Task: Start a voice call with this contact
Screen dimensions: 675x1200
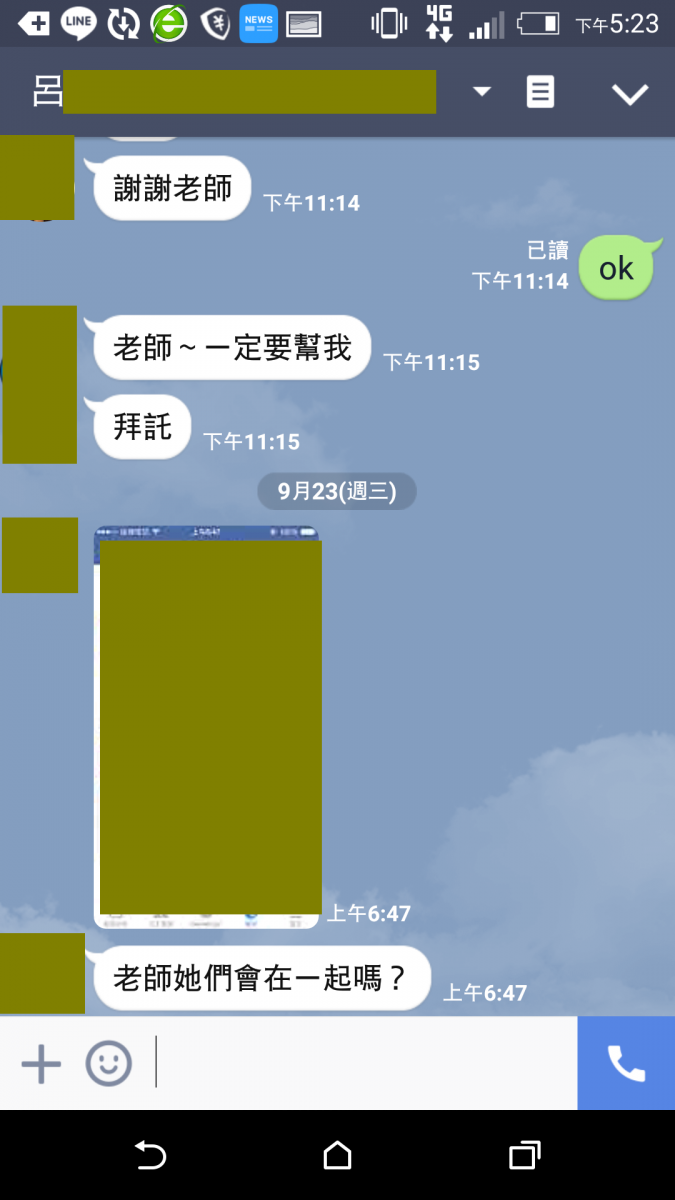Action: pyautogui.click(x=626, y=1063)
